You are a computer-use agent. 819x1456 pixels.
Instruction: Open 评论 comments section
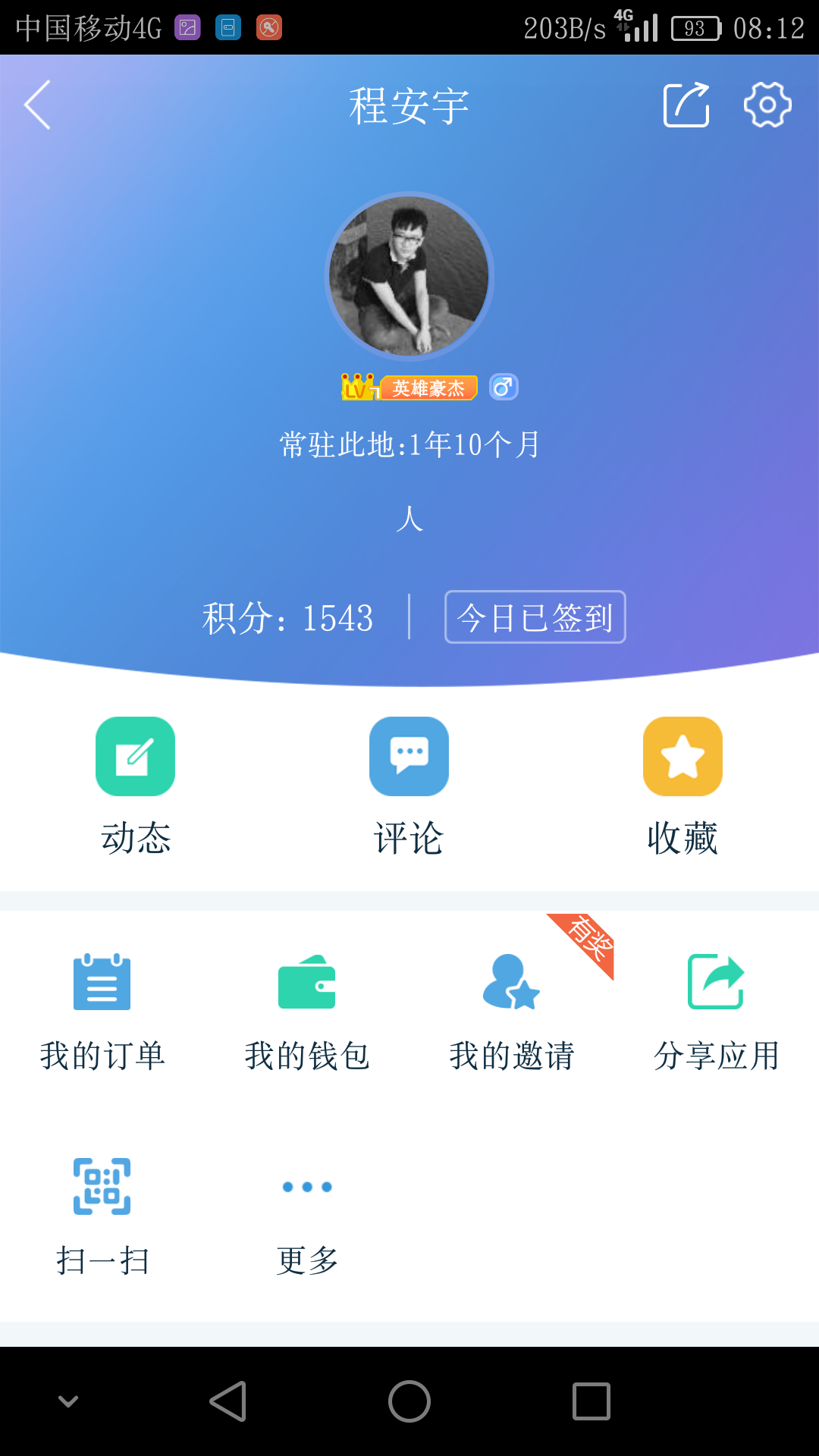(x=409, y=785)
